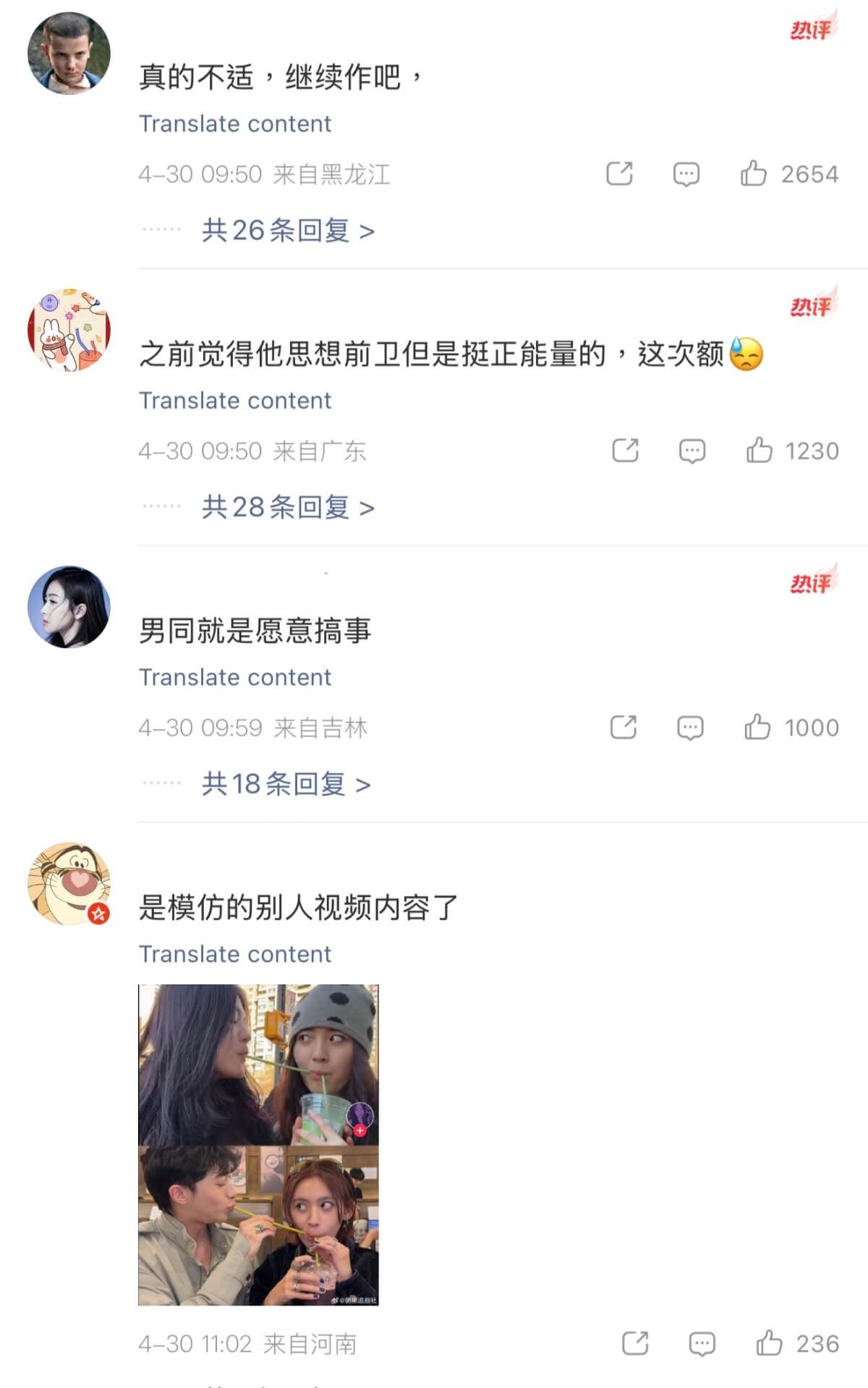Screen dimensions: 868x1388
Task: Translate the comment 男同就是愿意搞事
Action: pos(235,678)
